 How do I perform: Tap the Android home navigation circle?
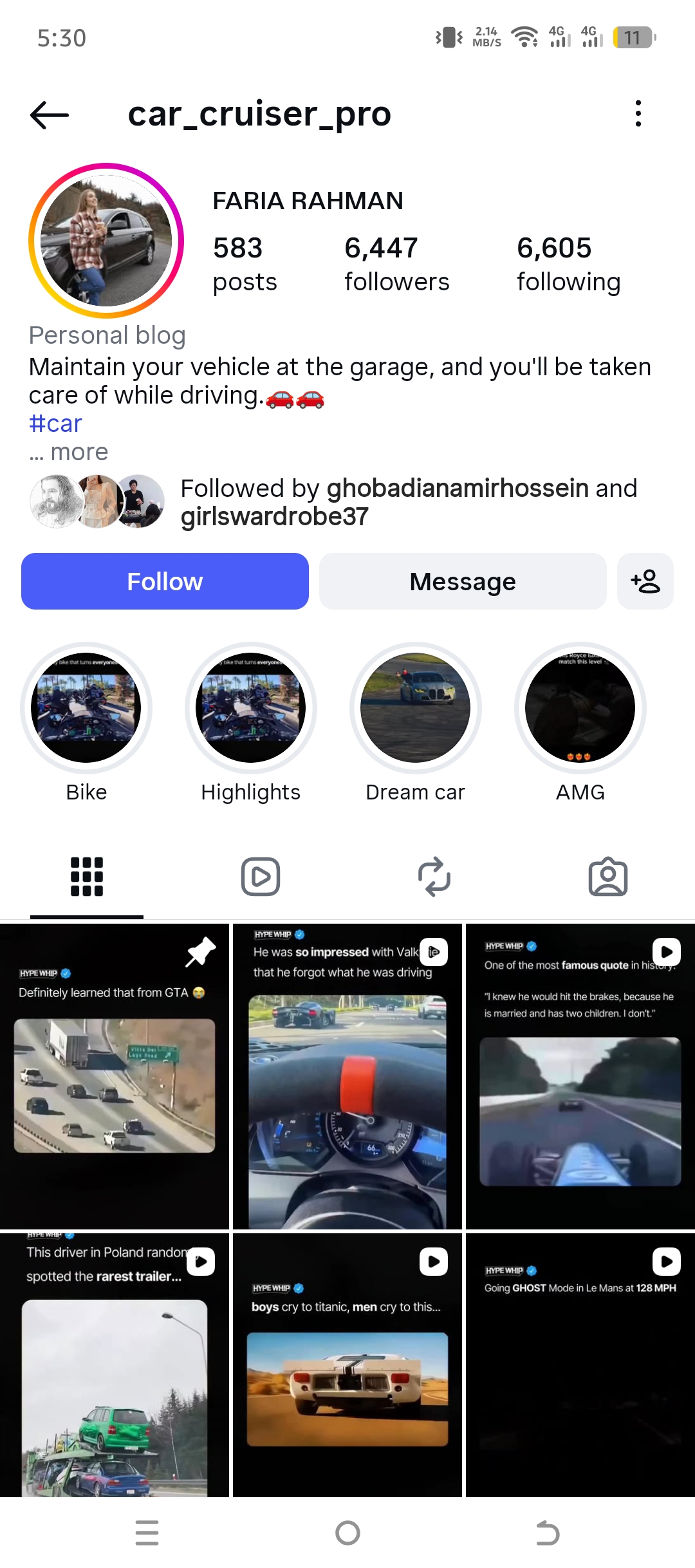[347, 1533]
